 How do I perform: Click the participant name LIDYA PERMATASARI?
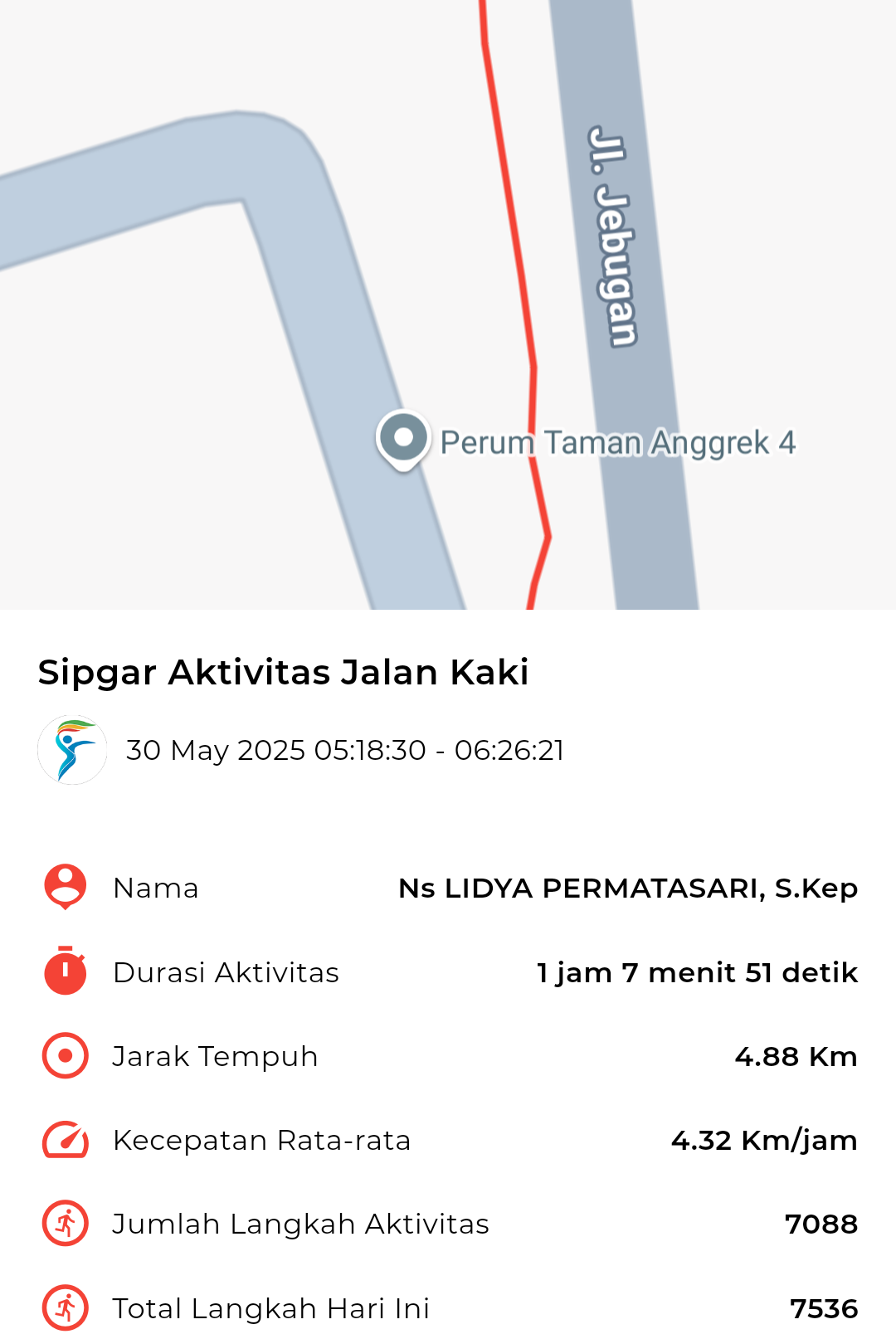[629, 888]
